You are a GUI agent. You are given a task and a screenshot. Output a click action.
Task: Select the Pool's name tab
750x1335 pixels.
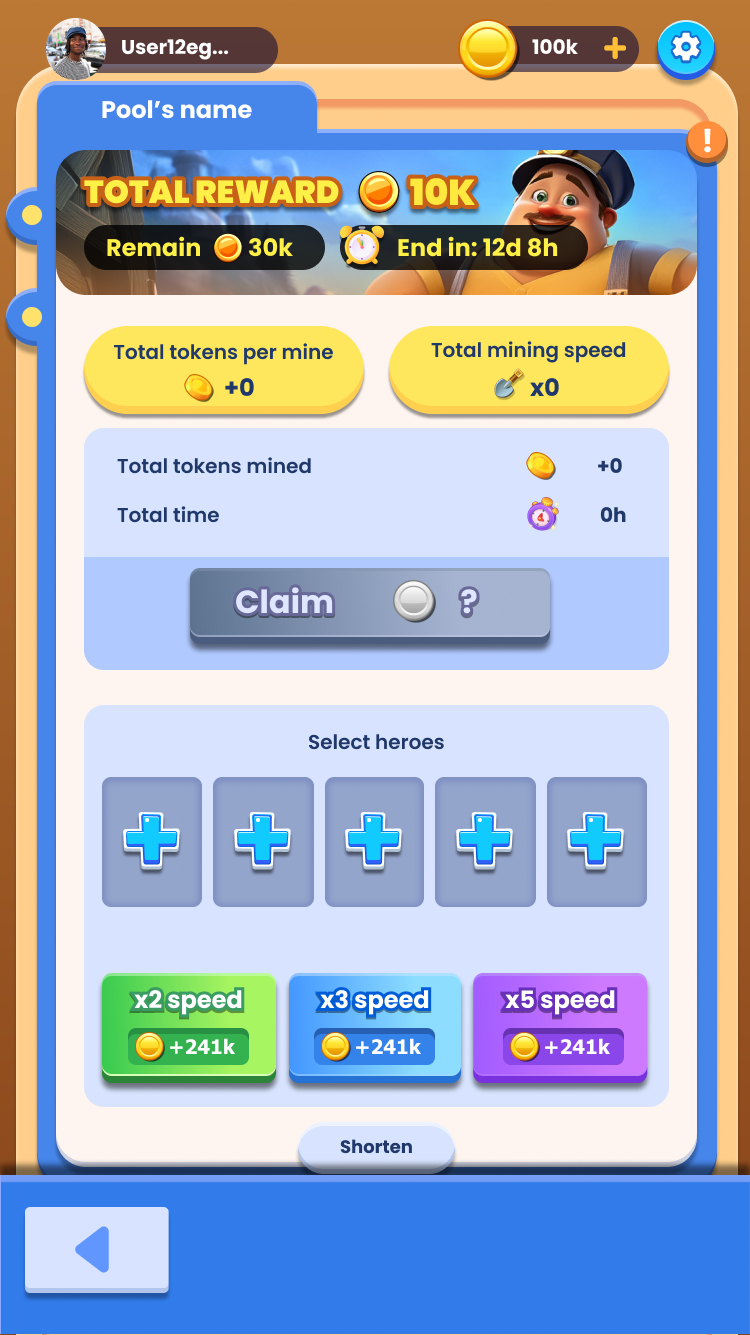point(177,110)
